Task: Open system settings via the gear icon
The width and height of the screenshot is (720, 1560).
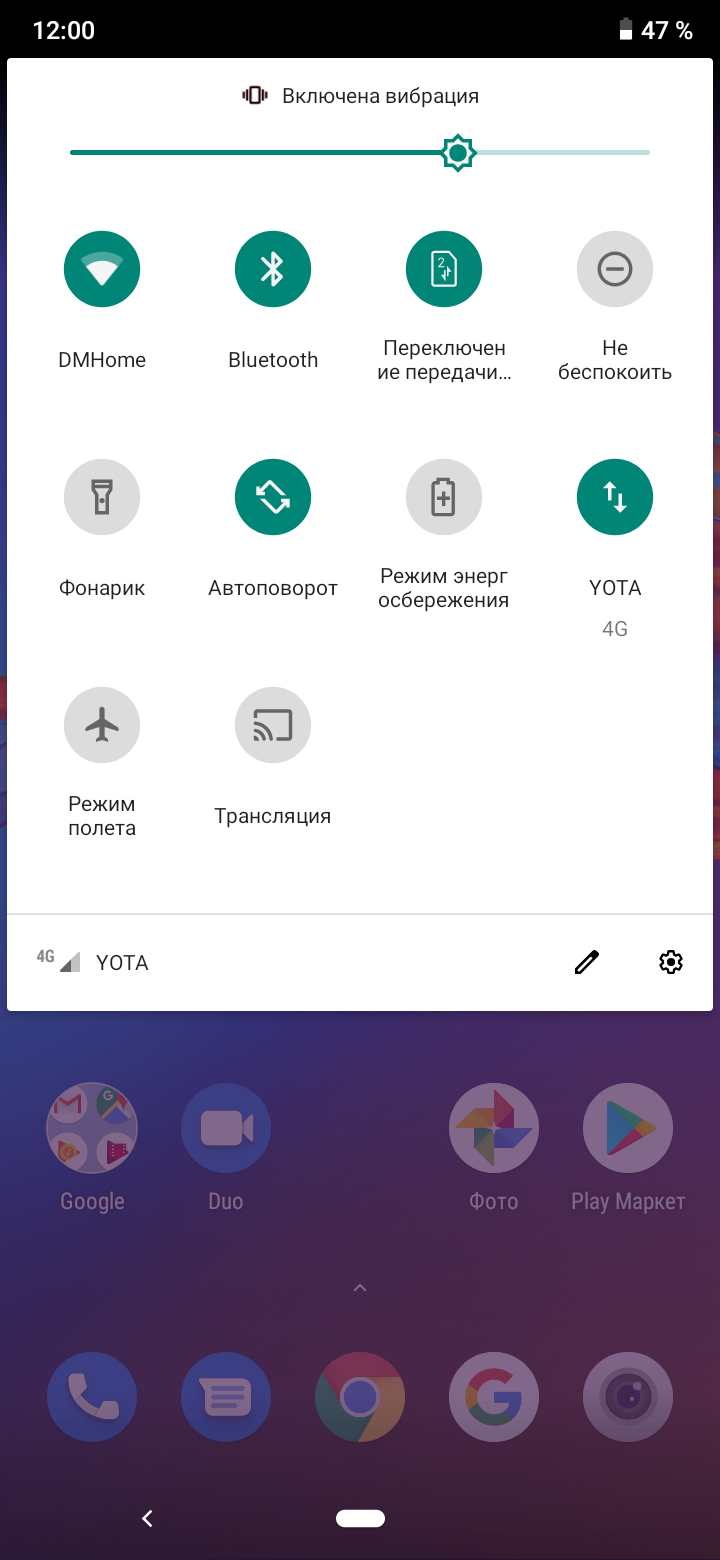Action: pyautogui.click(x=671, y=962)
